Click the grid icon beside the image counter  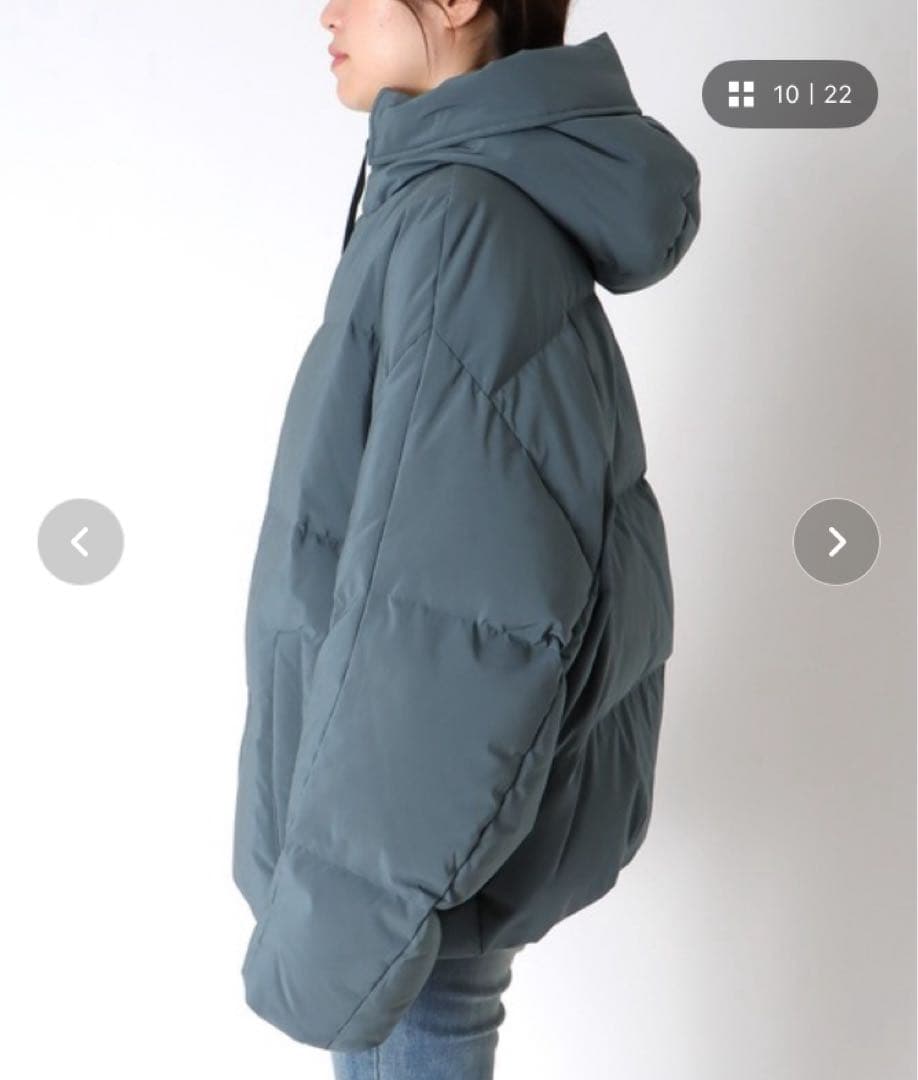740,96
